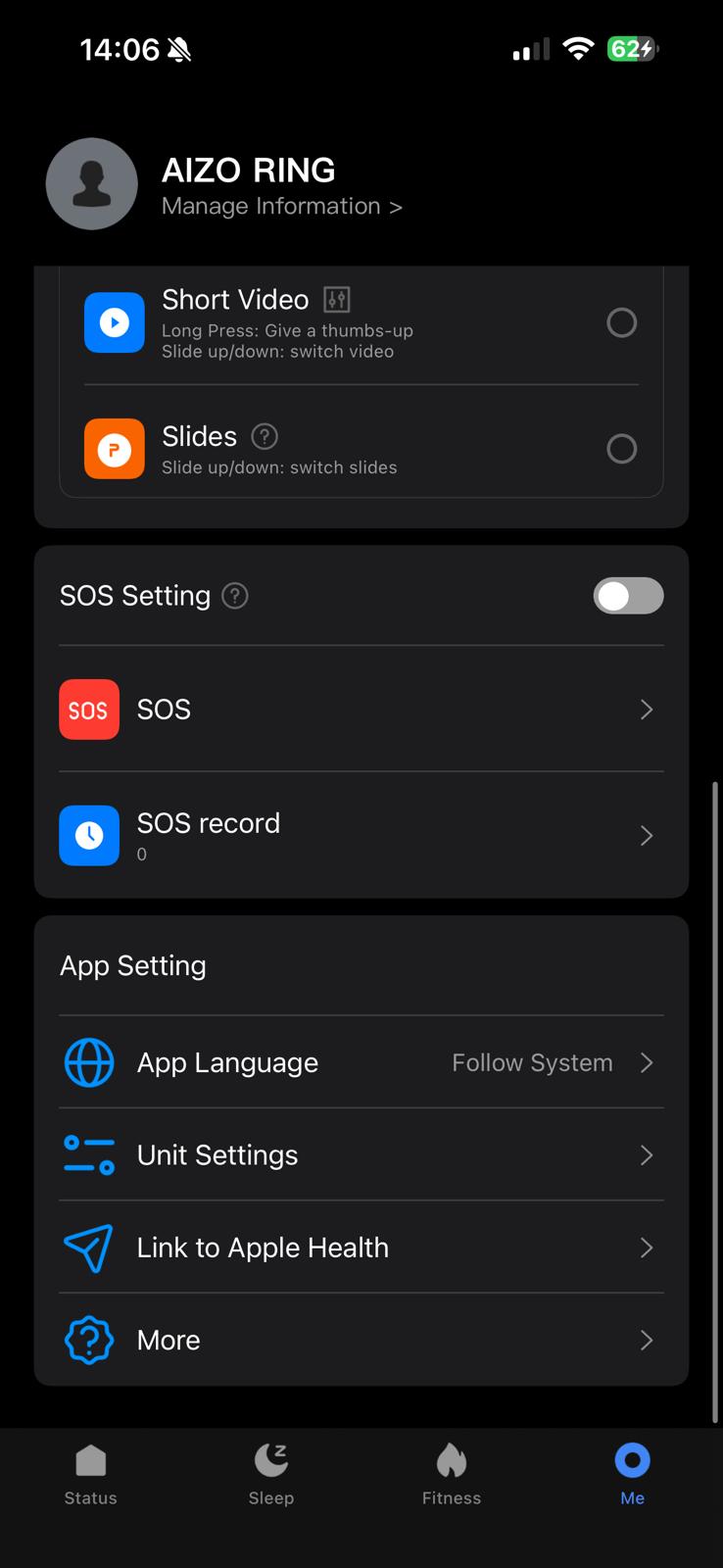Open the Short Video gesture settings icon
The image size is (723, 1568).
336,300
